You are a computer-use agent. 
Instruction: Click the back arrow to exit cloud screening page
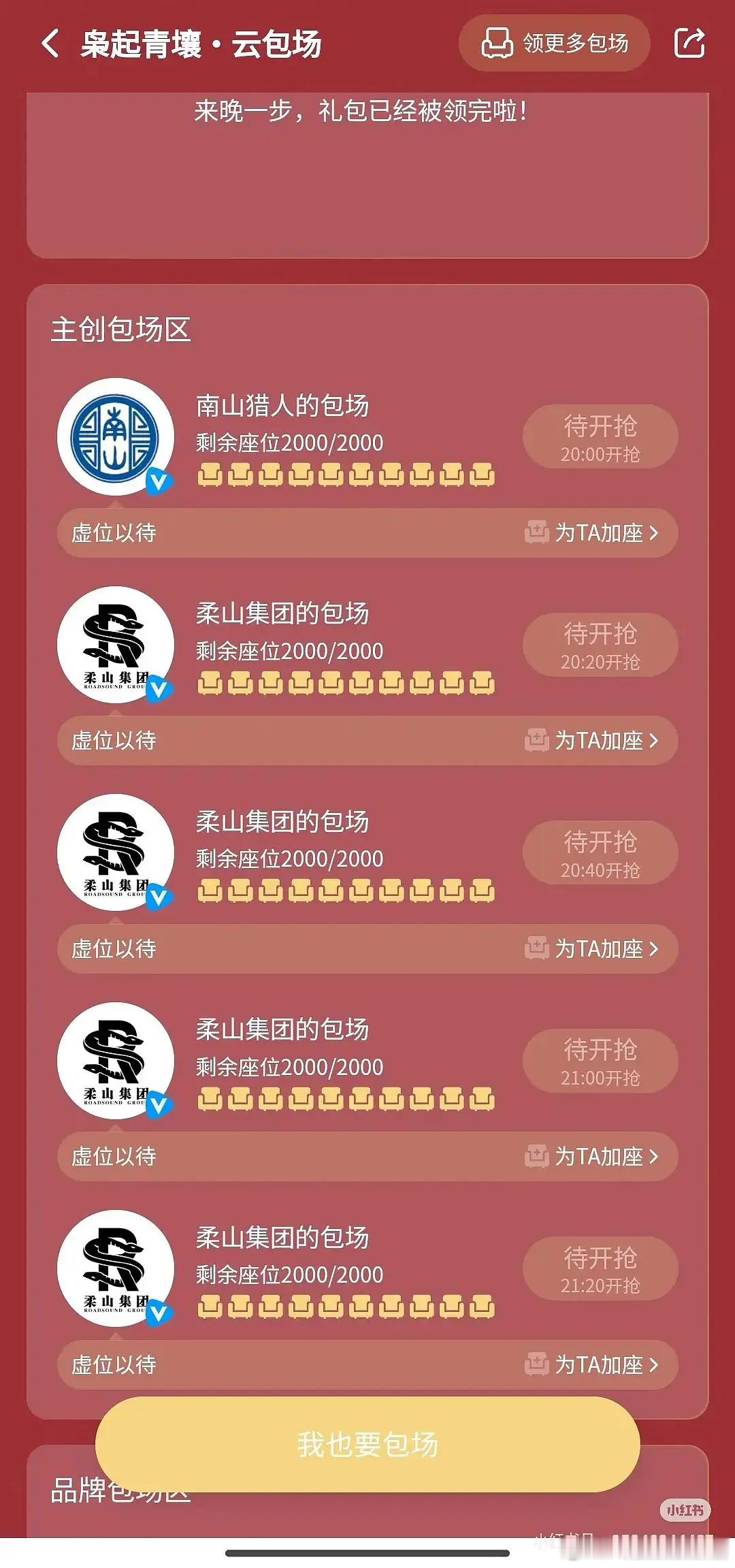[49, 44]
